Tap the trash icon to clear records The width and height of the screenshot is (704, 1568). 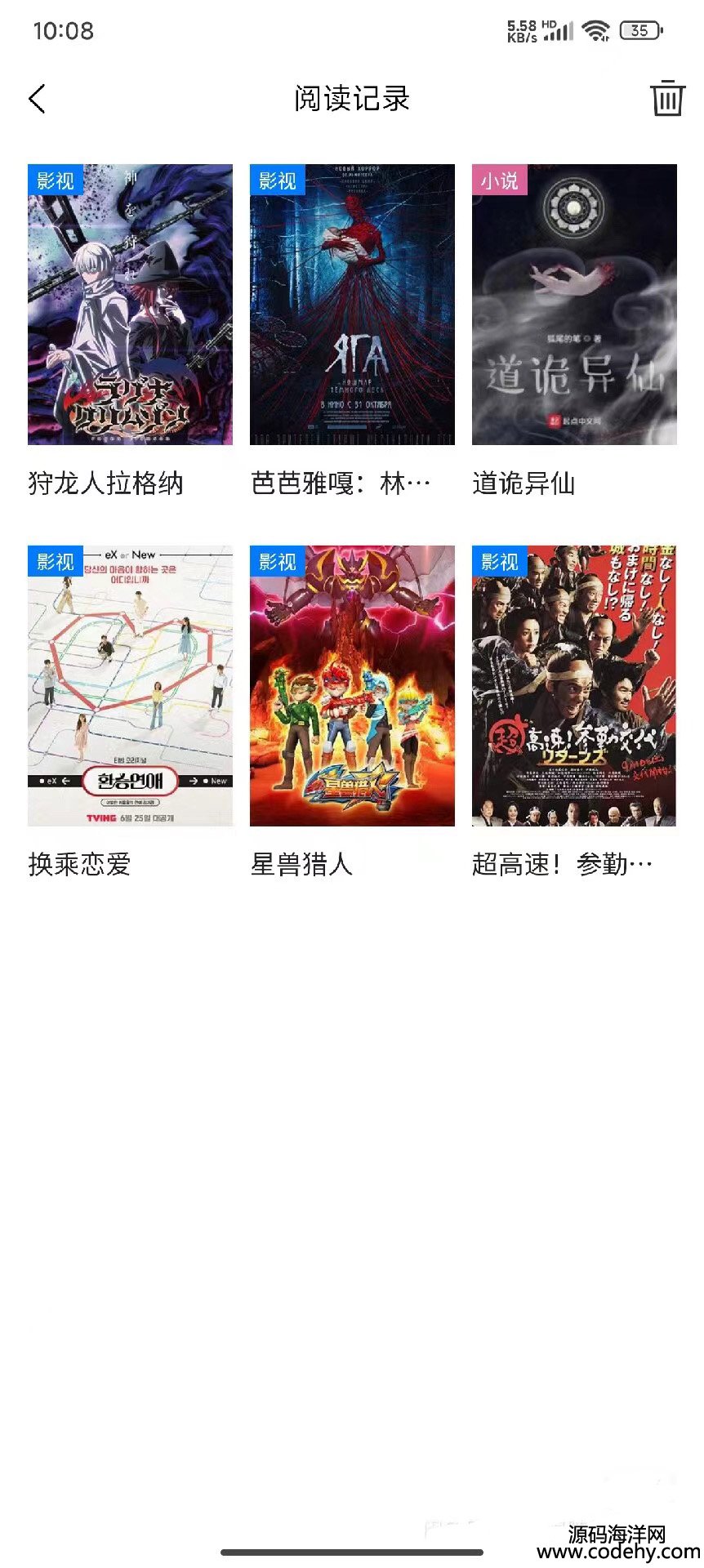pyautogui.click(x=667, y=98)
